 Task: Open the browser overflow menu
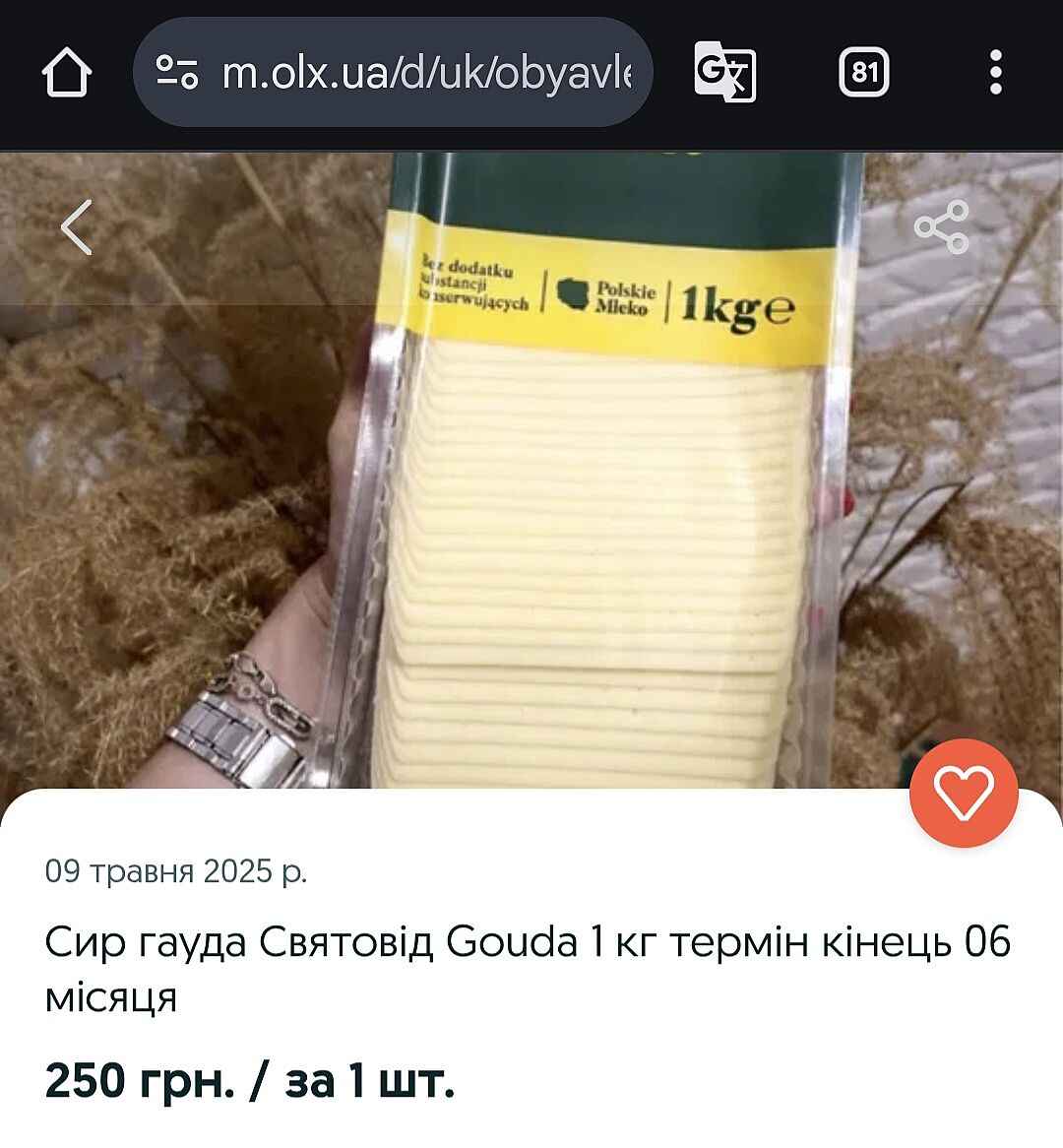tap(995, 73)
